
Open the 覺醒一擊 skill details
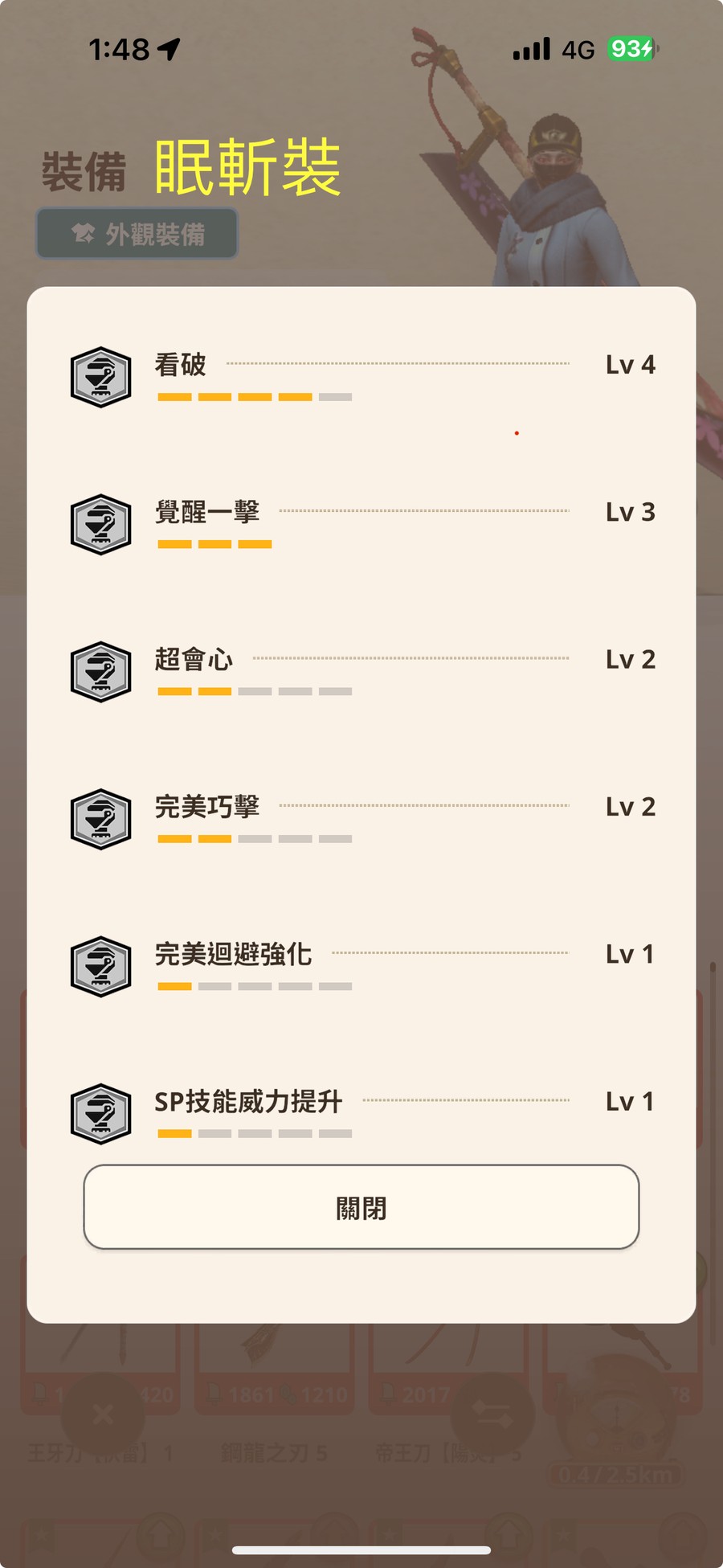pos(207,513)
